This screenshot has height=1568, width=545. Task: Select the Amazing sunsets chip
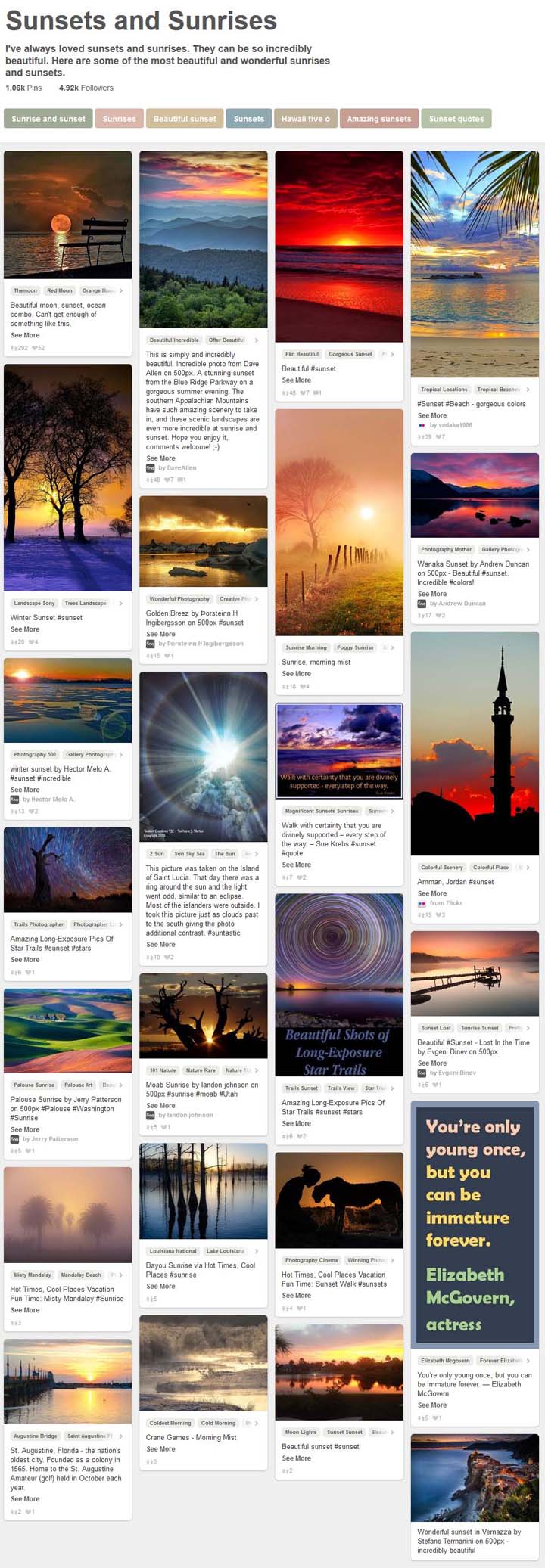click(378, 119)
